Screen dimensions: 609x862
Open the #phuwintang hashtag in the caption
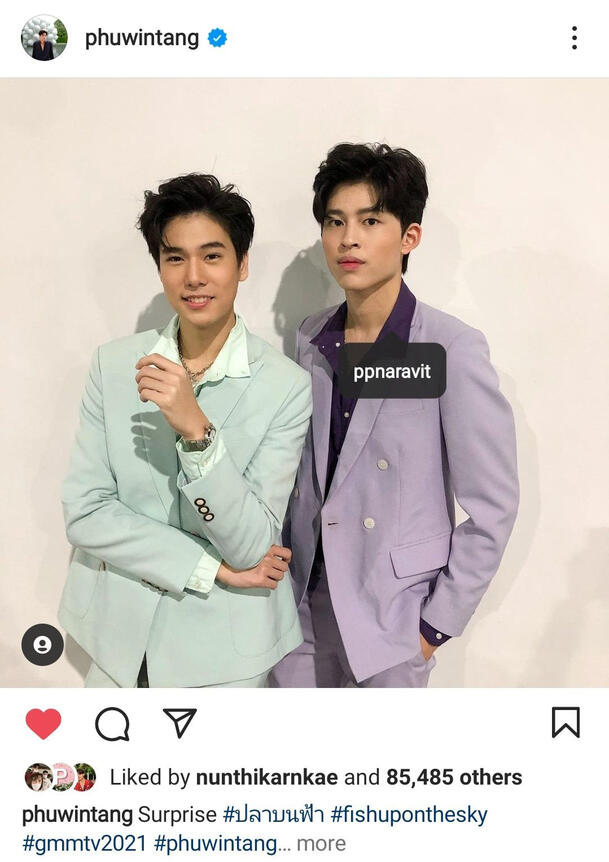[214, 843]
